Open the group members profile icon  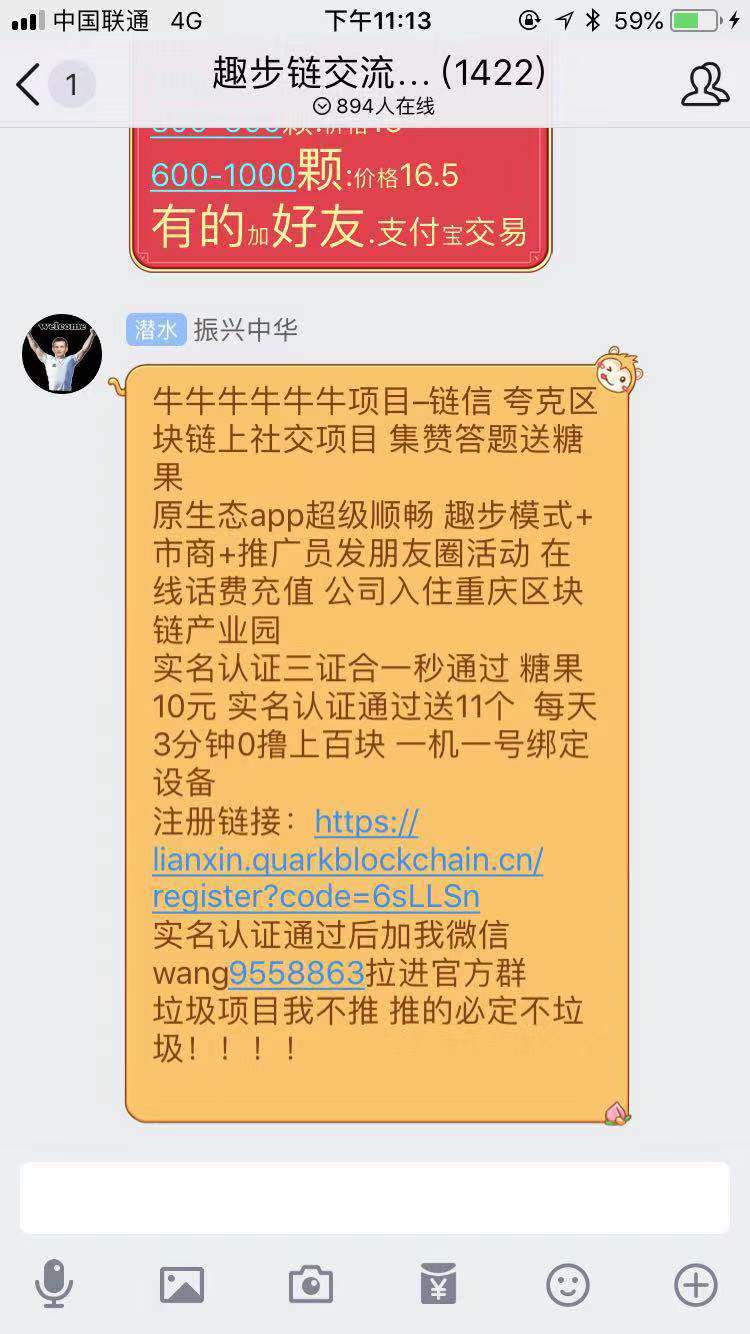click(705, 85)
